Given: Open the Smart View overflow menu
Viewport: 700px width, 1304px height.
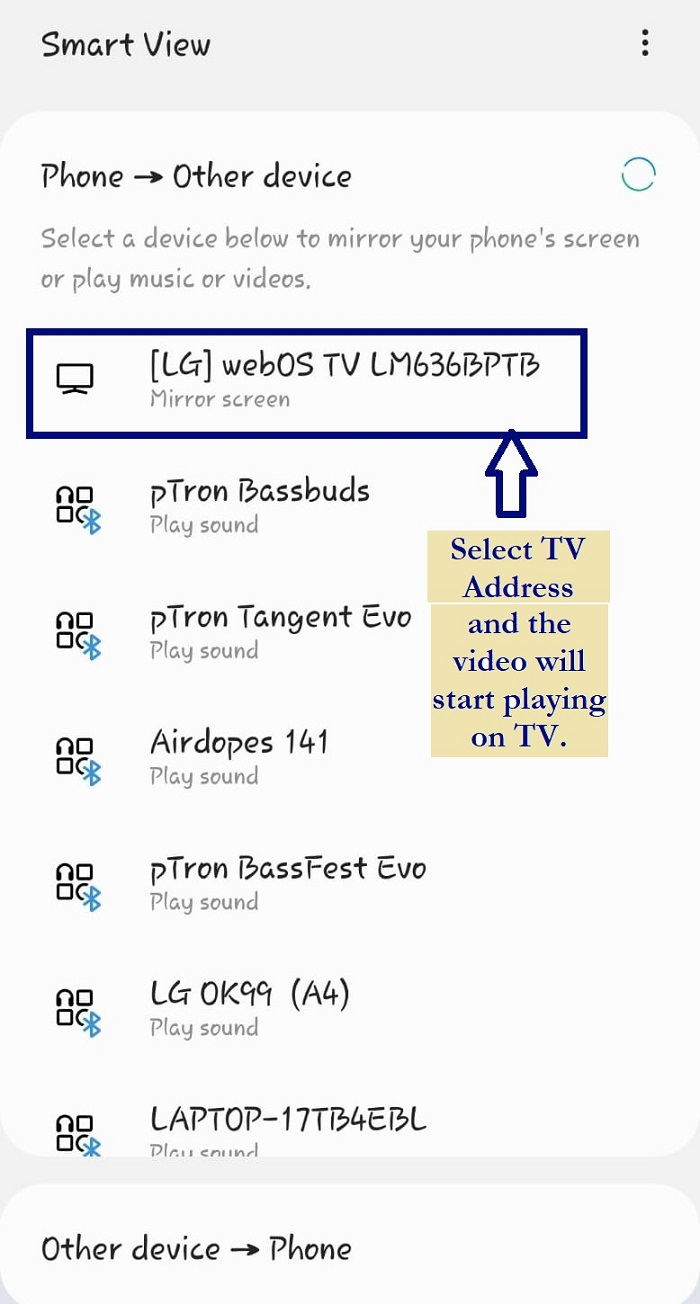Looking at the screenshot, I should pos(645,43).
